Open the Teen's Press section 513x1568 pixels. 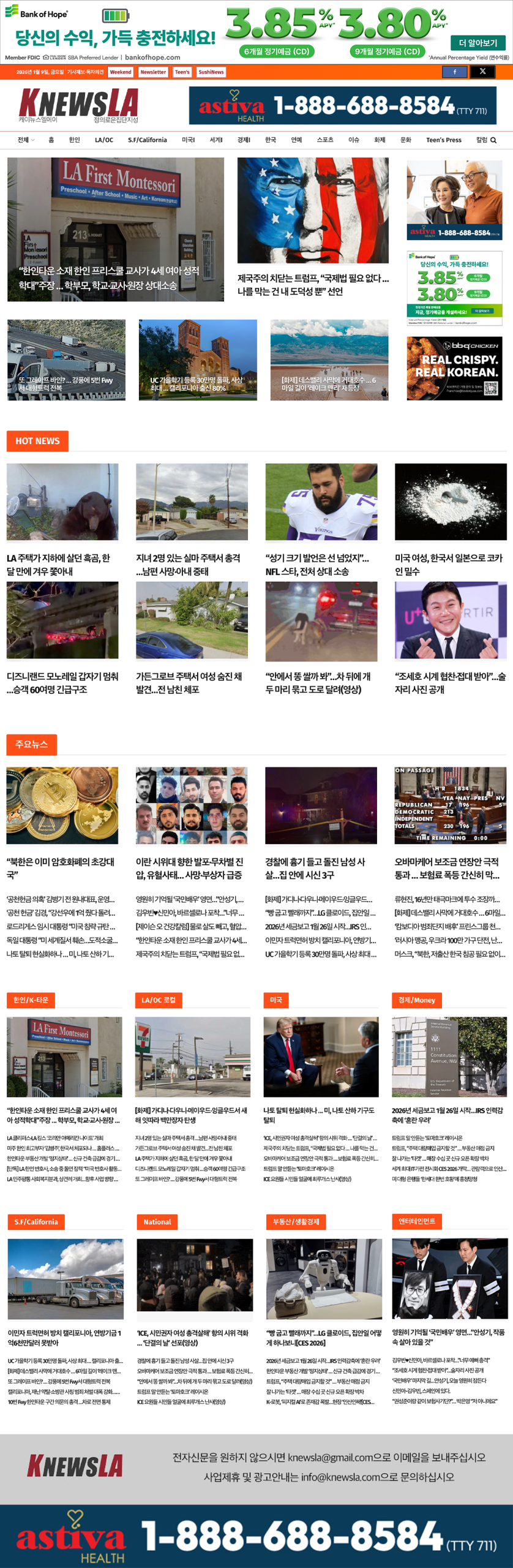444,140
